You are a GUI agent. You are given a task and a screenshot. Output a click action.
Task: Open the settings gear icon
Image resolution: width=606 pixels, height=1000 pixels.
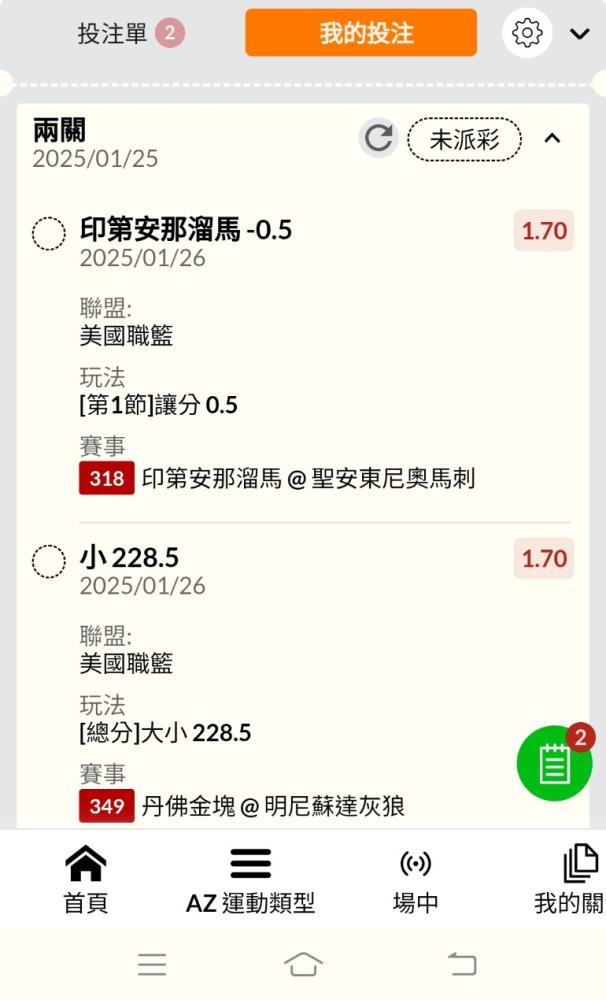[x=527, y=33]
